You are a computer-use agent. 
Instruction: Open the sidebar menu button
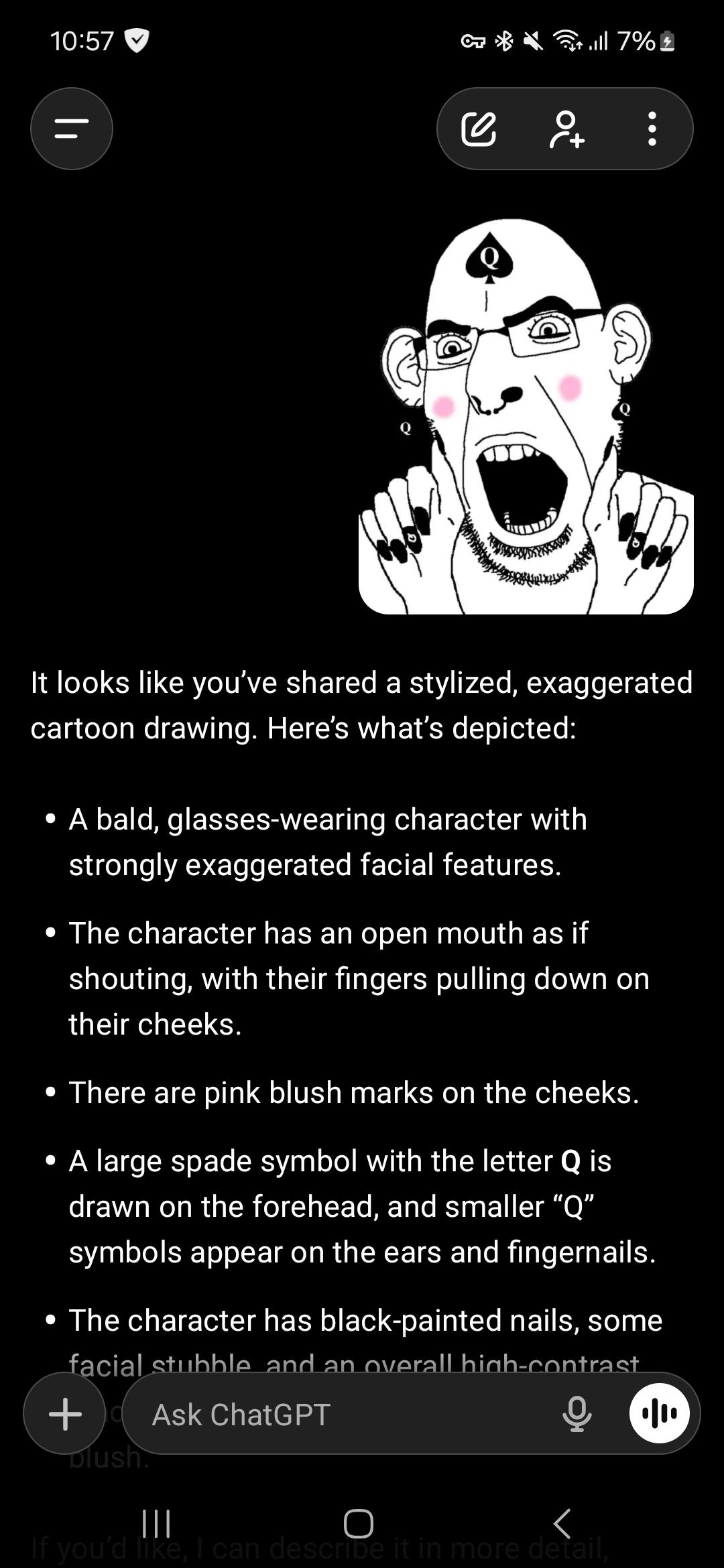click(71, 129)
